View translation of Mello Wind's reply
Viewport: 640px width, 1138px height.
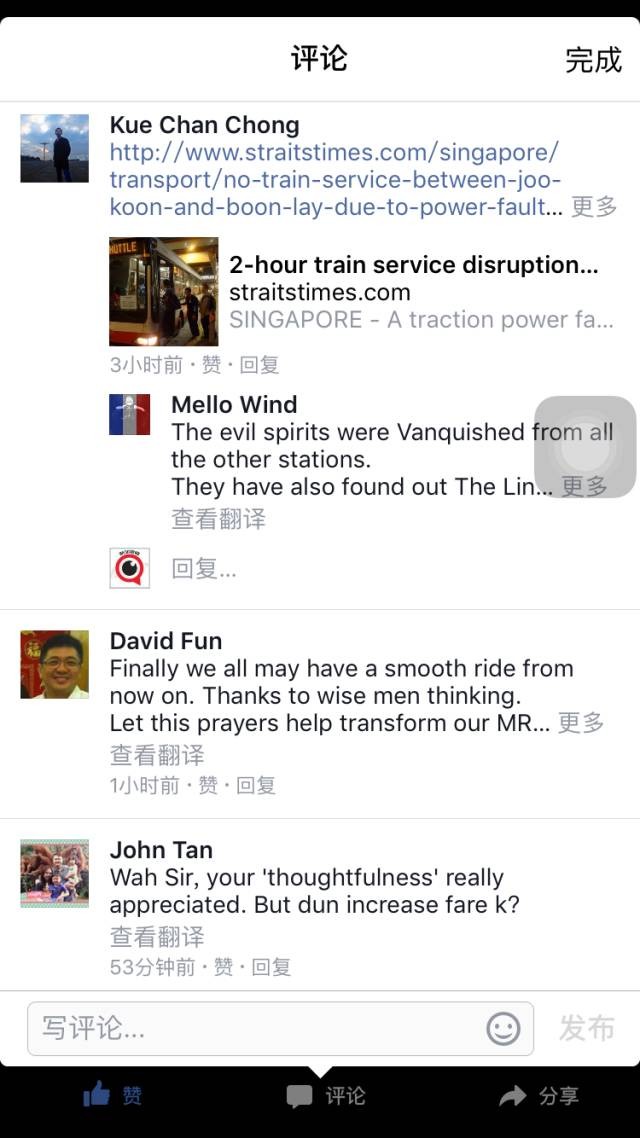click(218, 519)
